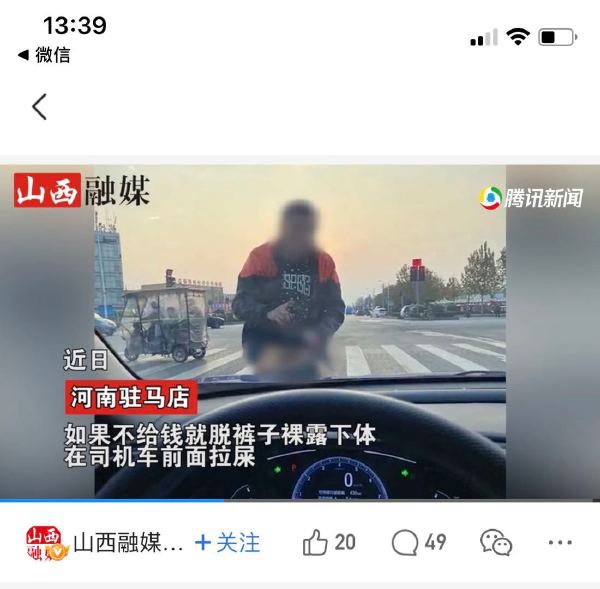Follow 山西融媒 with the 关注 button
600x589 pixels.
click(228, 543)
